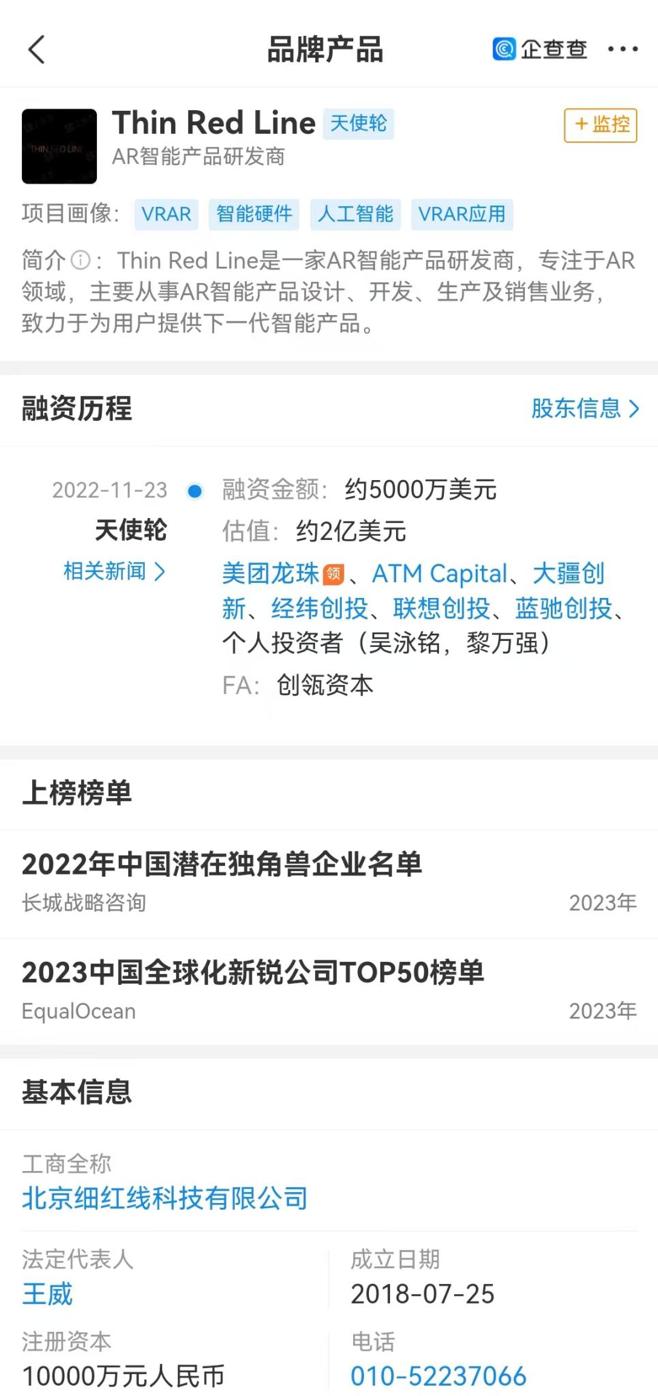Open company 北京细红线科技有限公司
This screenshot has width=658, height=1396.
[165, 1197]
